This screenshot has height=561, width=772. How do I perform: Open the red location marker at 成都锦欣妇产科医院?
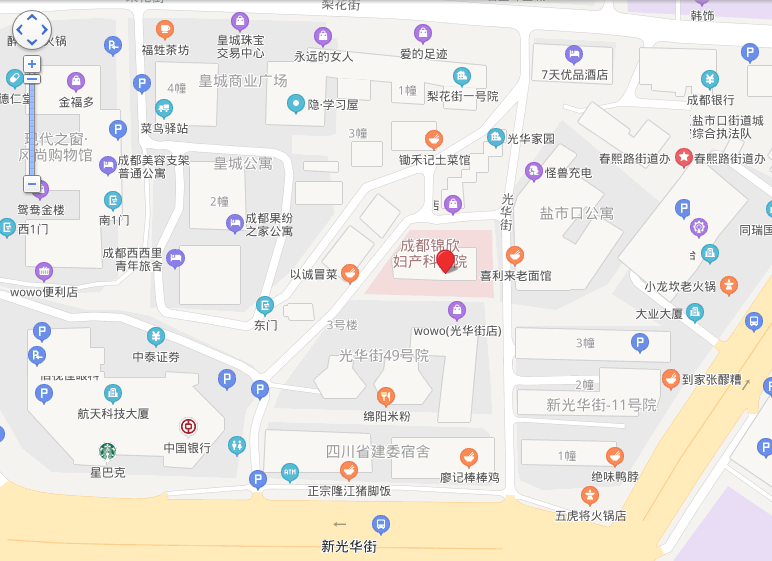coord(446,261)
